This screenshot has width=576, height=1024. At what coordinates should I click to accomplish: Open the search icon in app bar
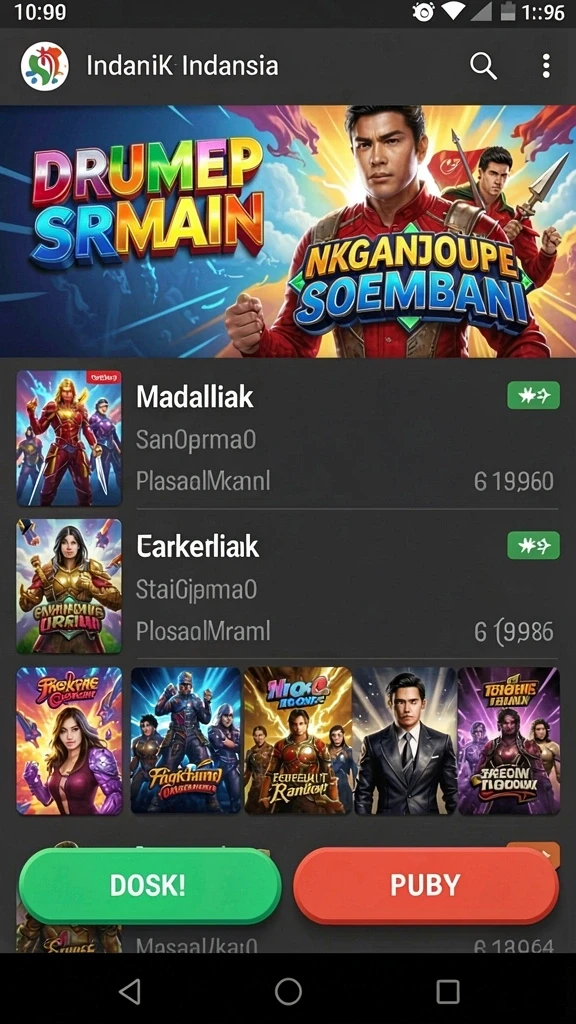483,66
